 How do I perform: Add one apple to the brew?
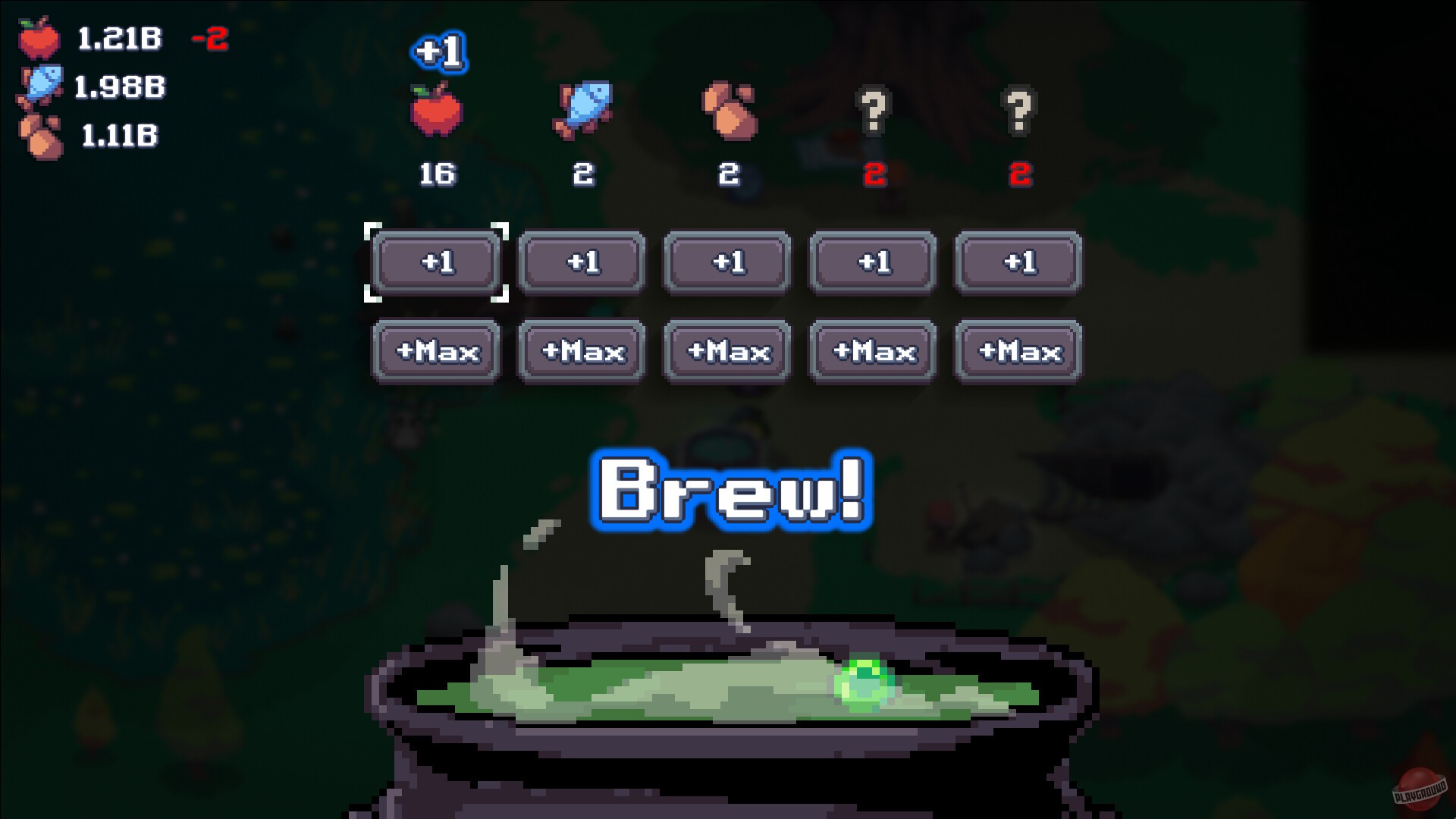pos(436,262)
